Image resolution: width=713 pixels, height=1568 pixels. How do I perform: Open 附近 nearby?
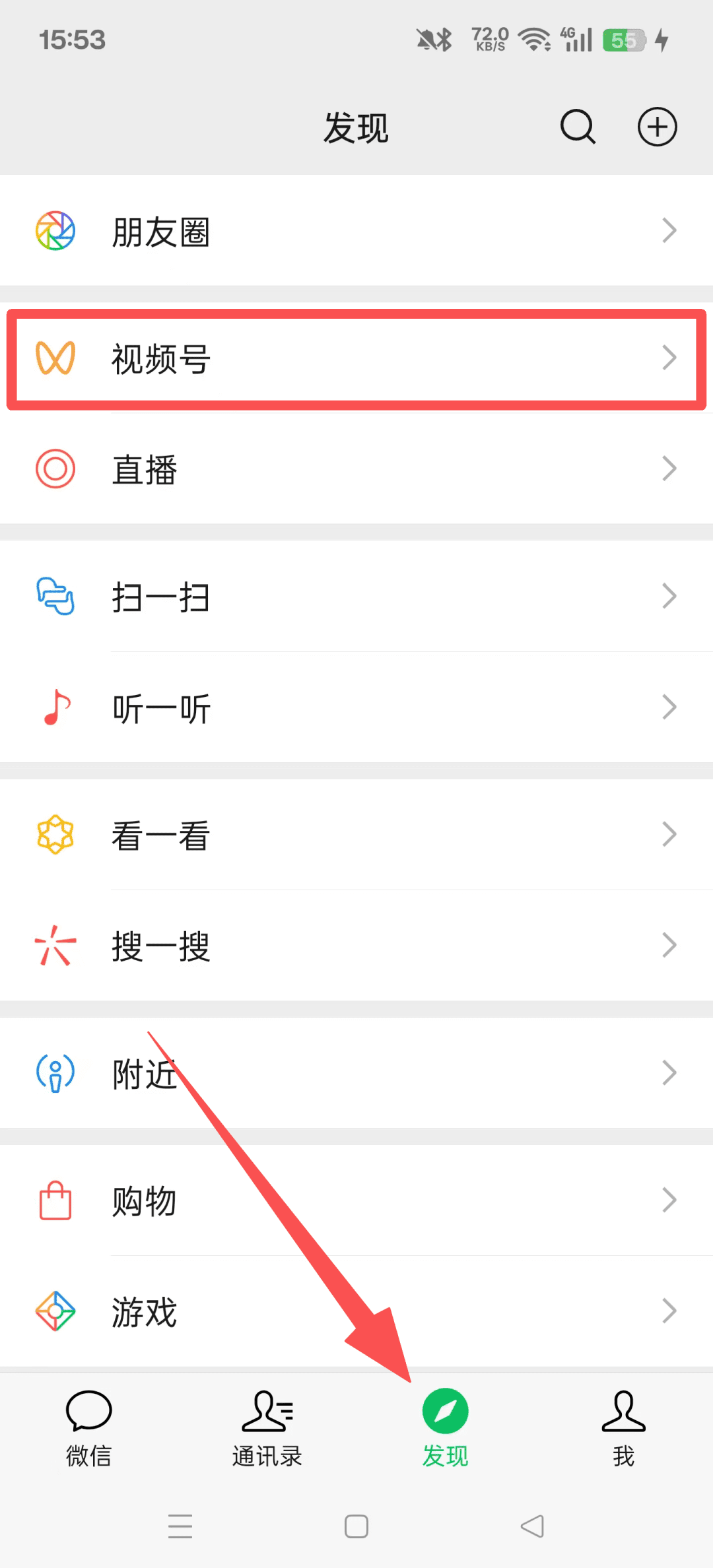point(356,1072)
